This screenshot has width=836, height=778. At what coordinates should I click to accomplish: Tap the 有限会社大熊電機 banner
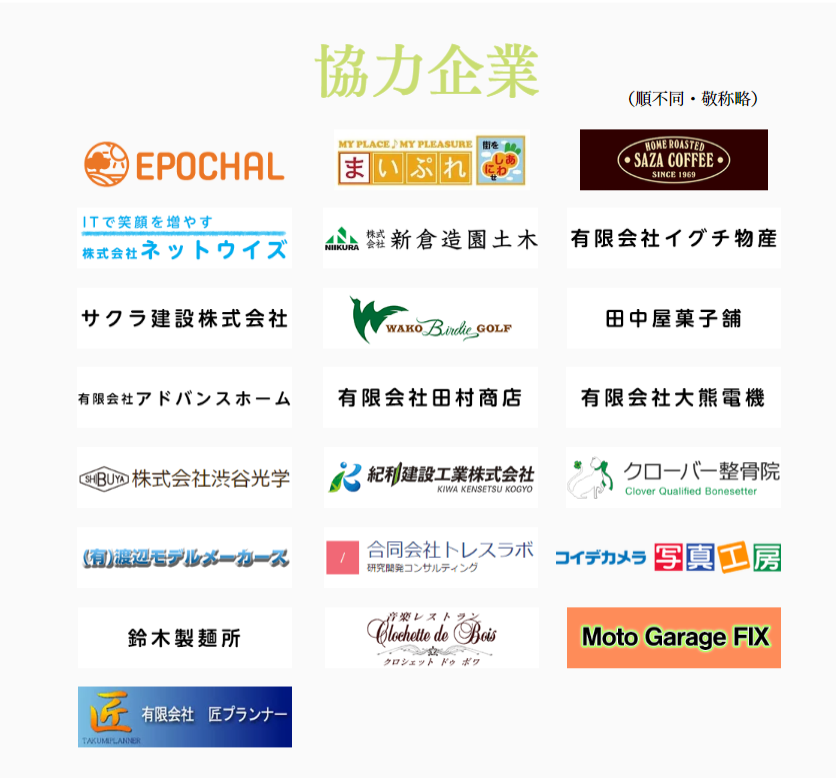(x=674, y=398)
